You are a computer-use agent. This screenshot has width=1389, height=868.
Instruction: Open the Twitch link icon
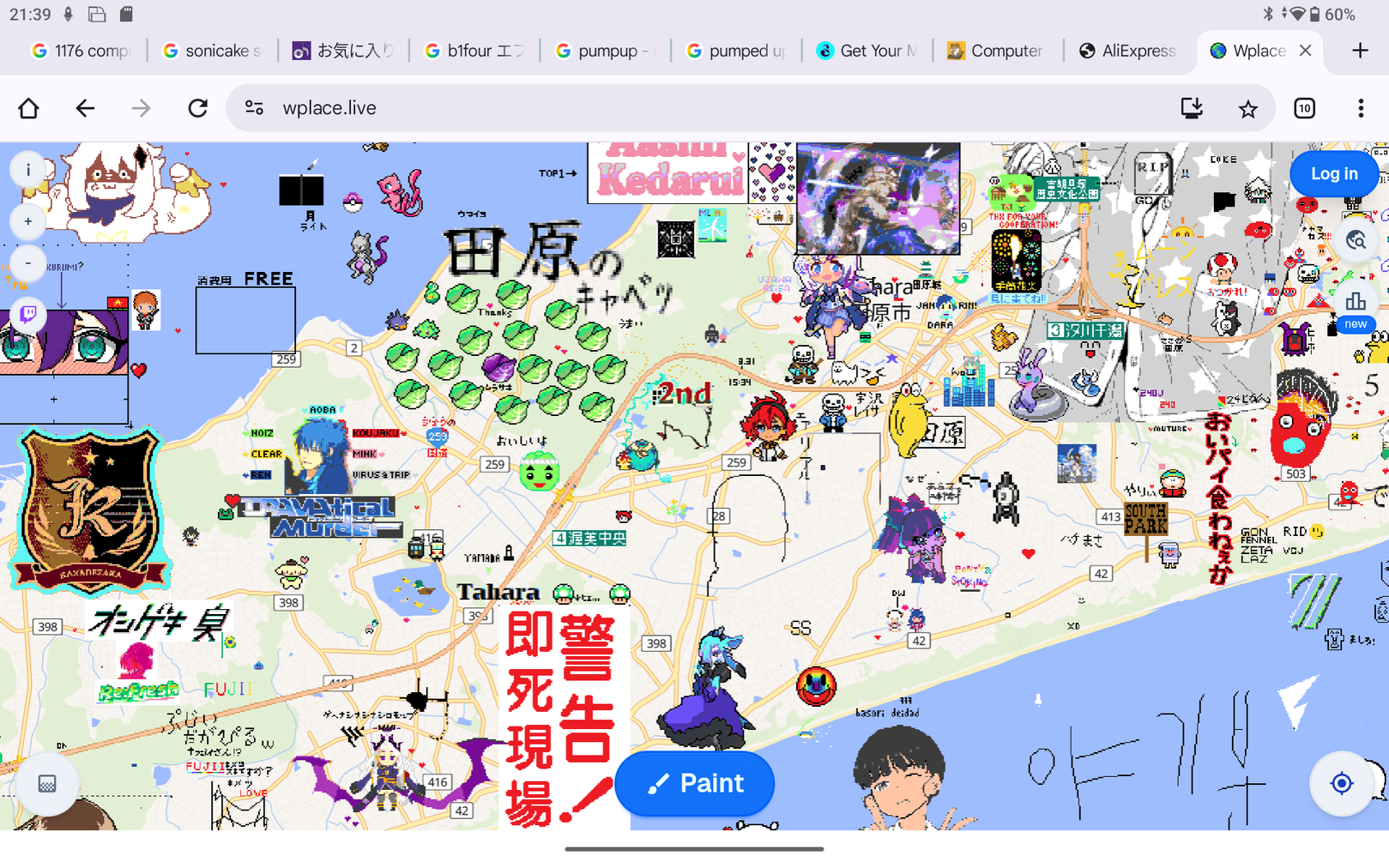click(x=28, y=314)
